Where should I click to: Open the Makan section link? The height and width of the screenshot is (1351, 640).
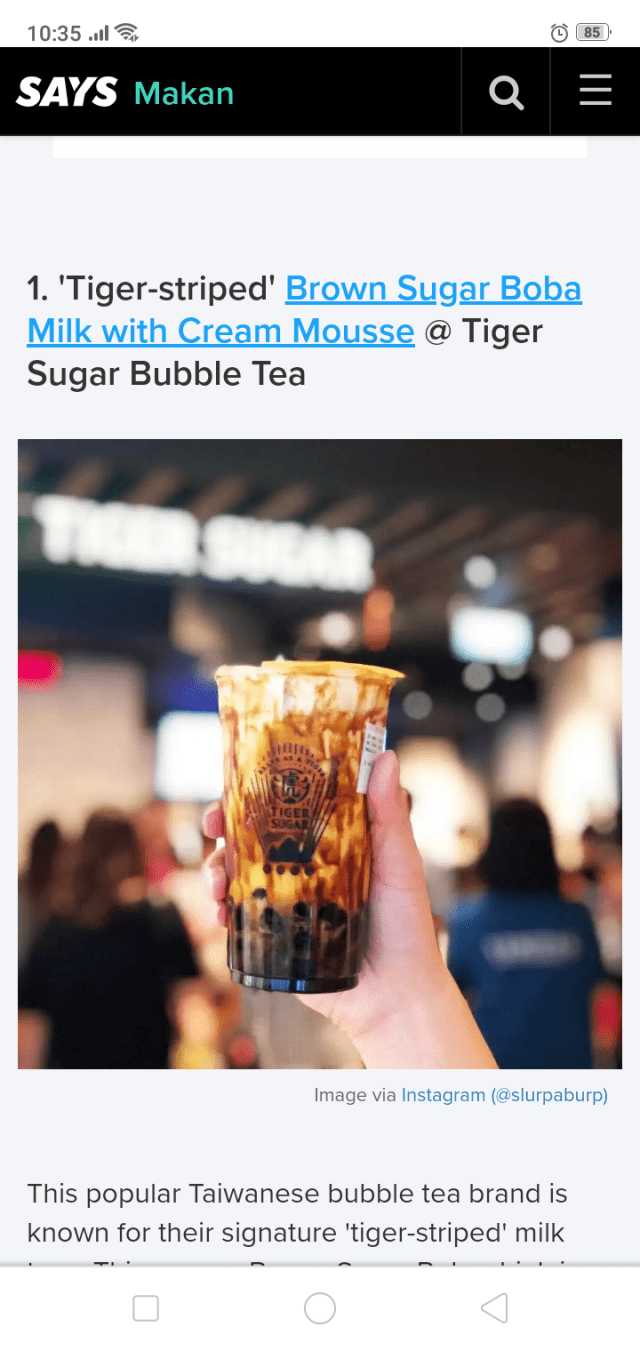point(184,94)
